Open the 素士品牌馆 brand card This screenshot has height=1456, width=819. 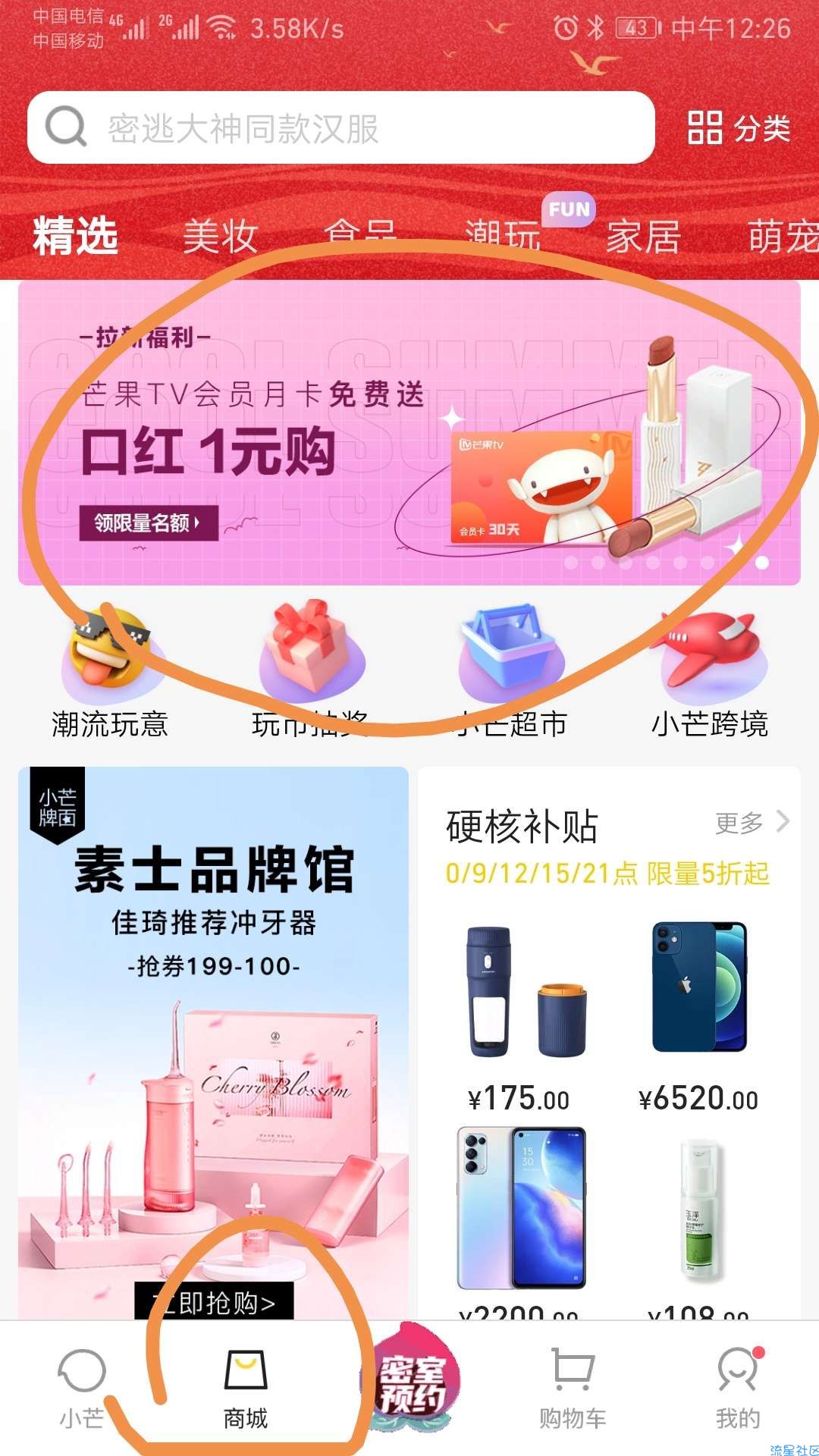click(213, 1039)
